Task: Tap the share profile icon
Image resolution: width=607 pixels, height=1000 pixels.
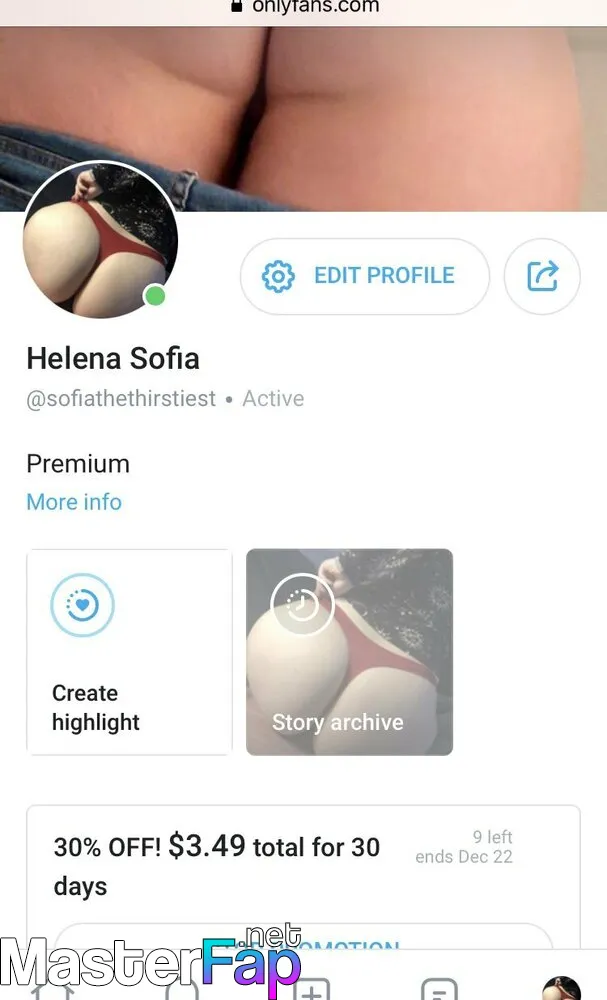Action: click(x=542, y=276)
